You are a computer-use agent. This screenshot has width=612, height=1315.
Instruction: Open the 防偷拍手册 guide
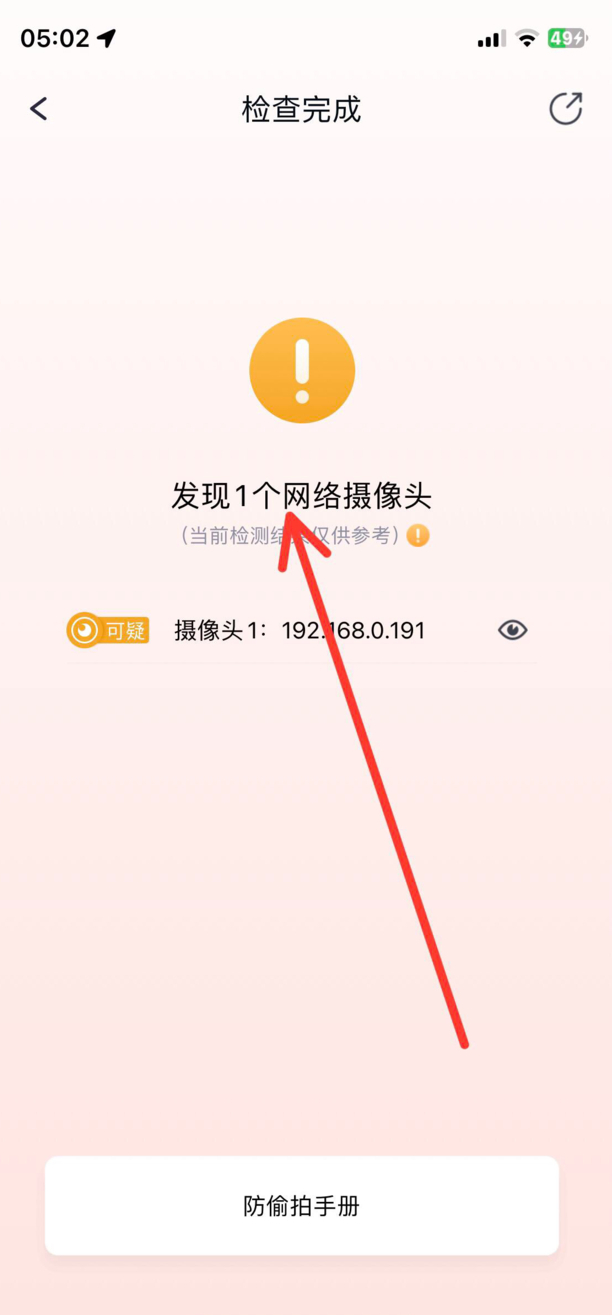pos(302,1206)
